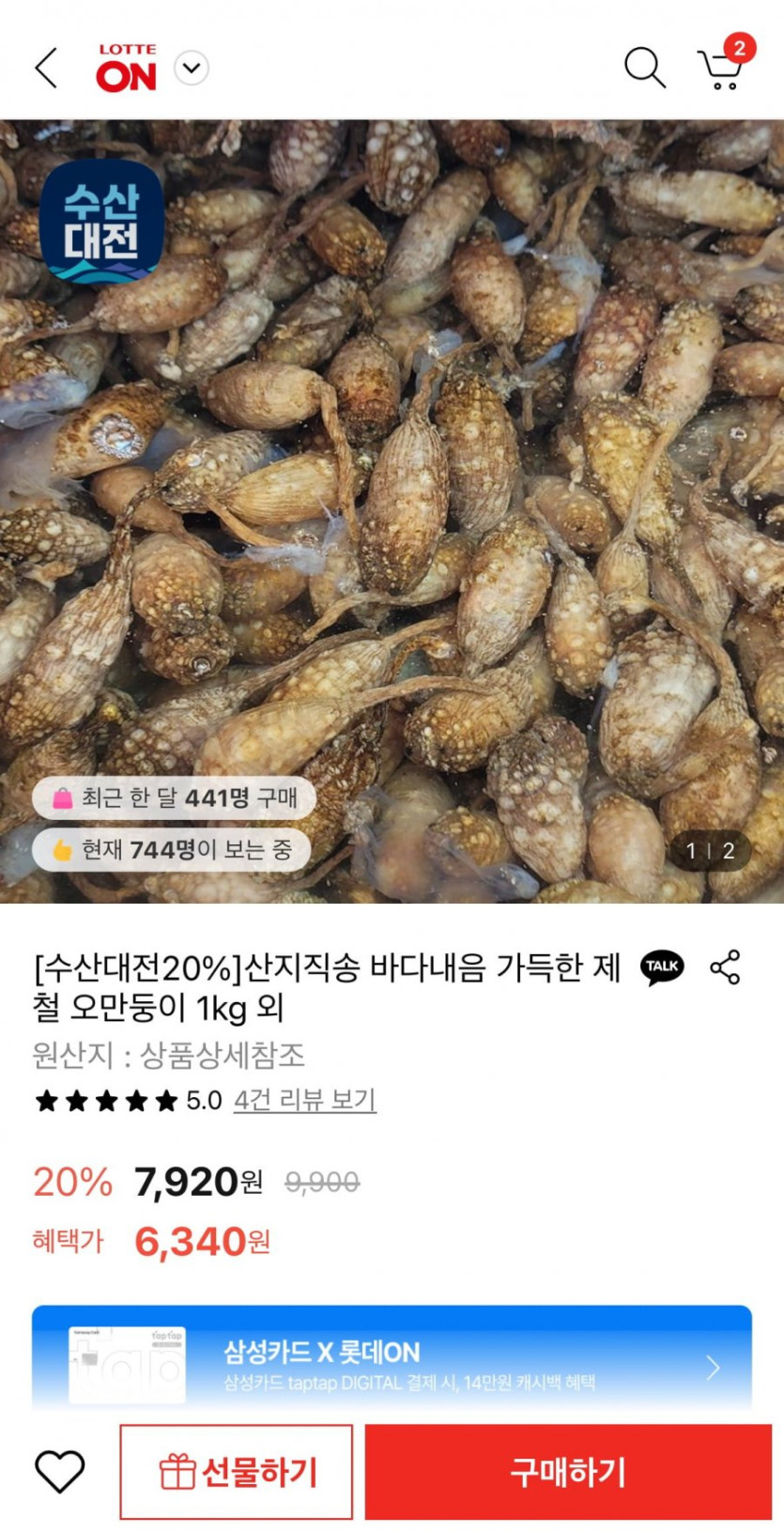View the 441명 구매 purchase count badge
The width and height of the screenshot is (784, 1532).
pos(172,797)
